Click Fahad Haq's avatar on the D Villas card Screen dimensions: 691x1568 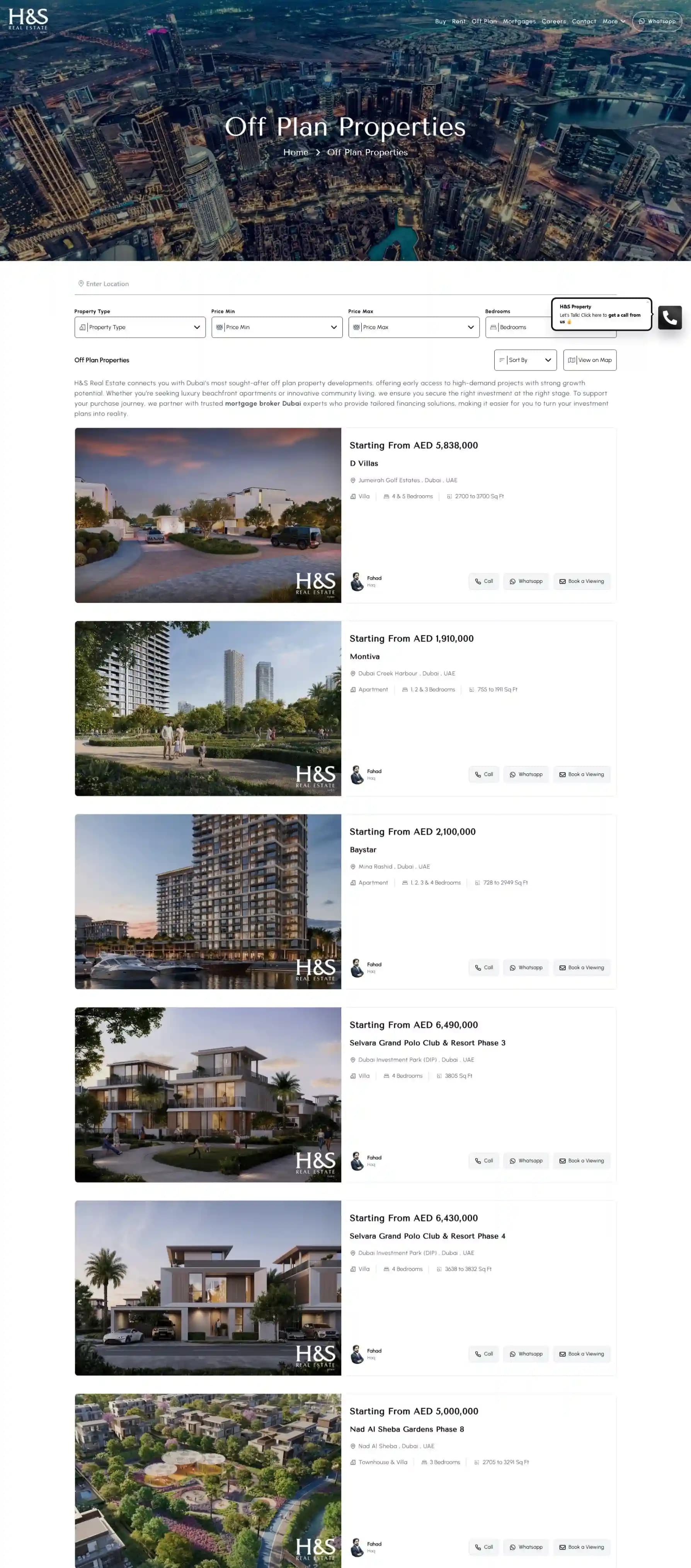[357, 582]
